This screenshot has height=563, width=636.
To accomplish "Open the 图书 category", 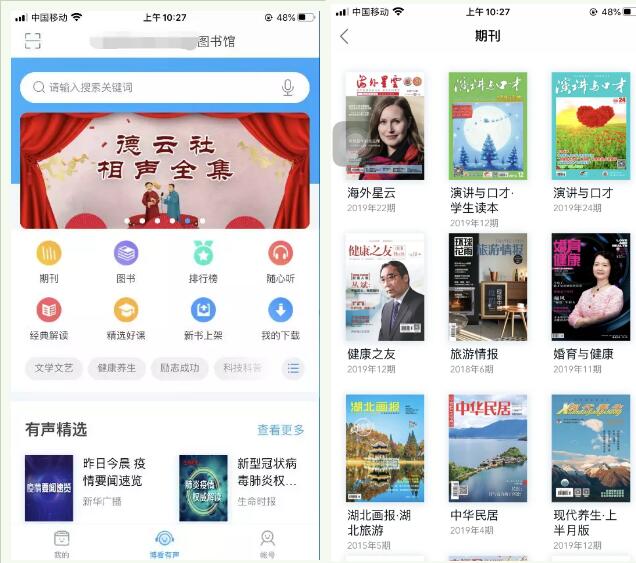I will (x=126, y=256).
